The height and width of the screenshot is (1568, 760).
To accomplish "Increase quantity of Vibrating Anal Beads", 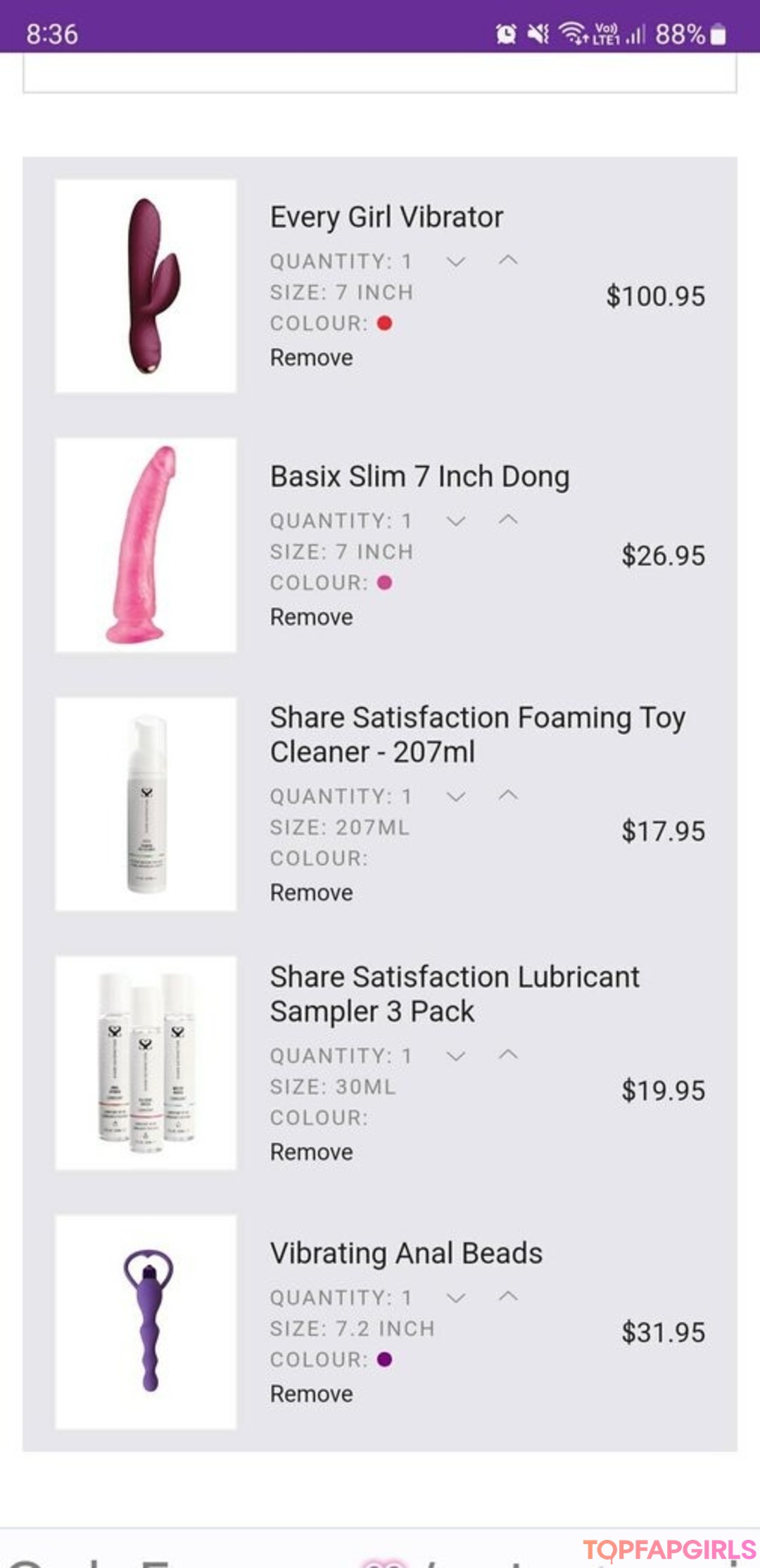I will 508,1296.
